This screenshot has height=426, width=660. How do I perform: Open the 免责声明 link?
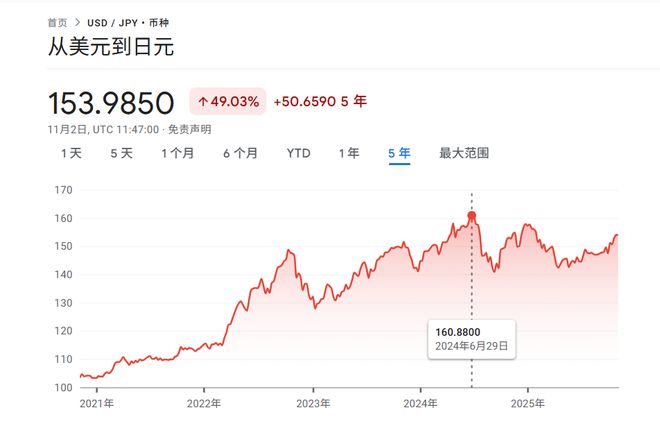coord(189,130)
